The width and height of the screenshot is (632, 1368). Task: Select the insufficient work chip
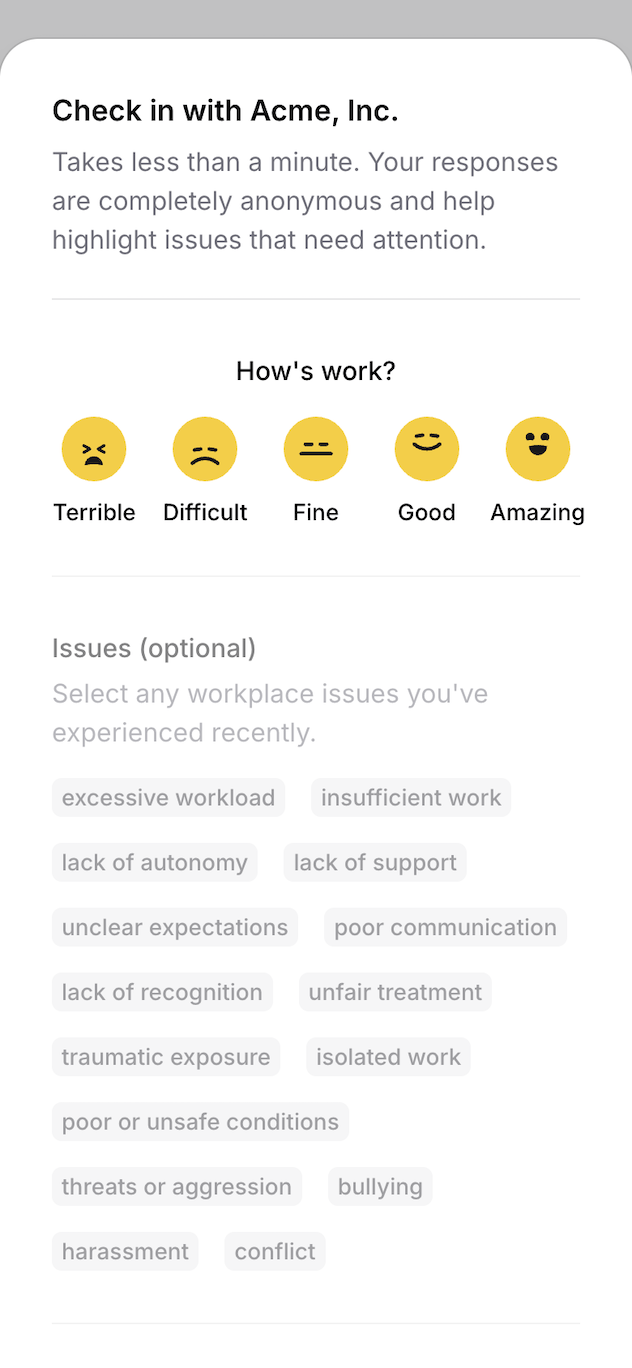pos(411,798)
